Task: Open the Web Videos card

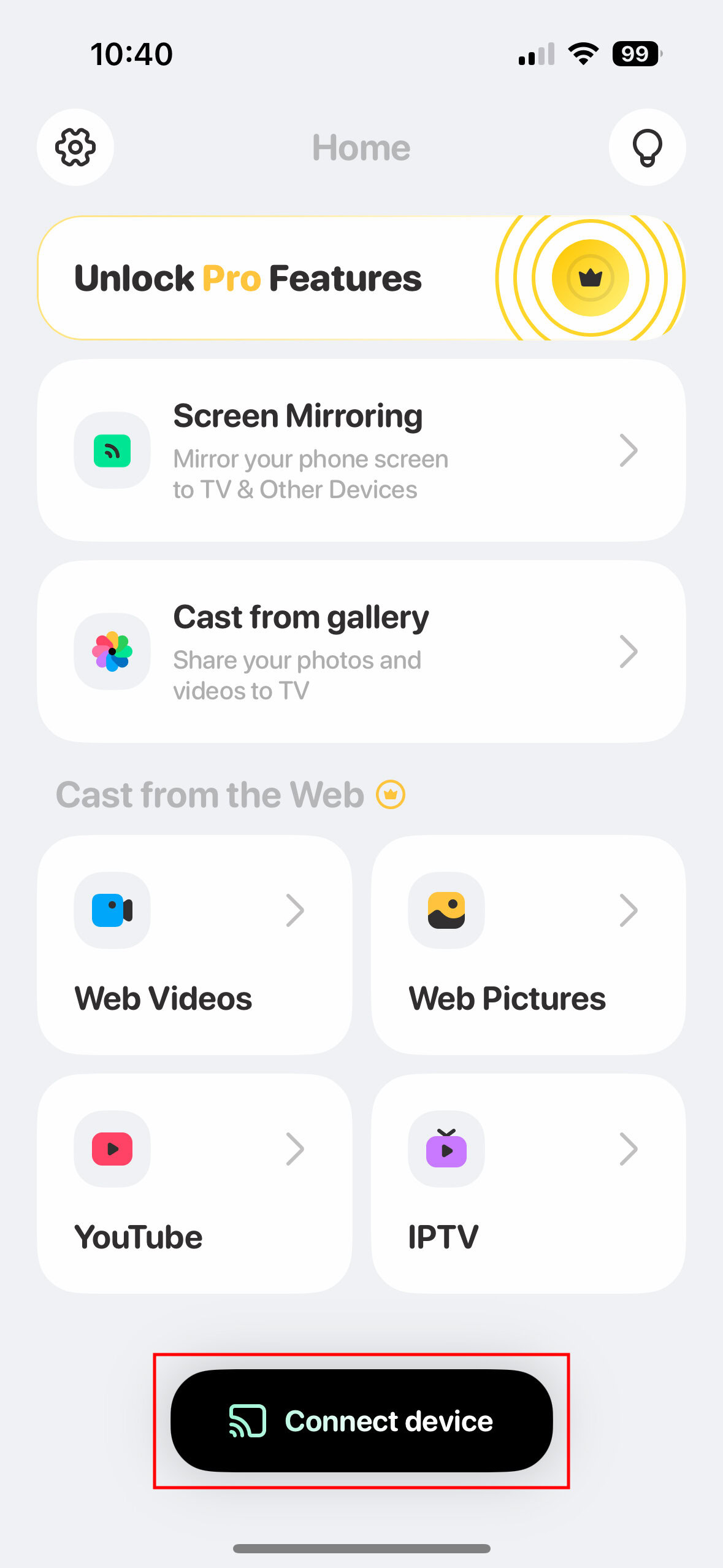Action: [194, 945]
